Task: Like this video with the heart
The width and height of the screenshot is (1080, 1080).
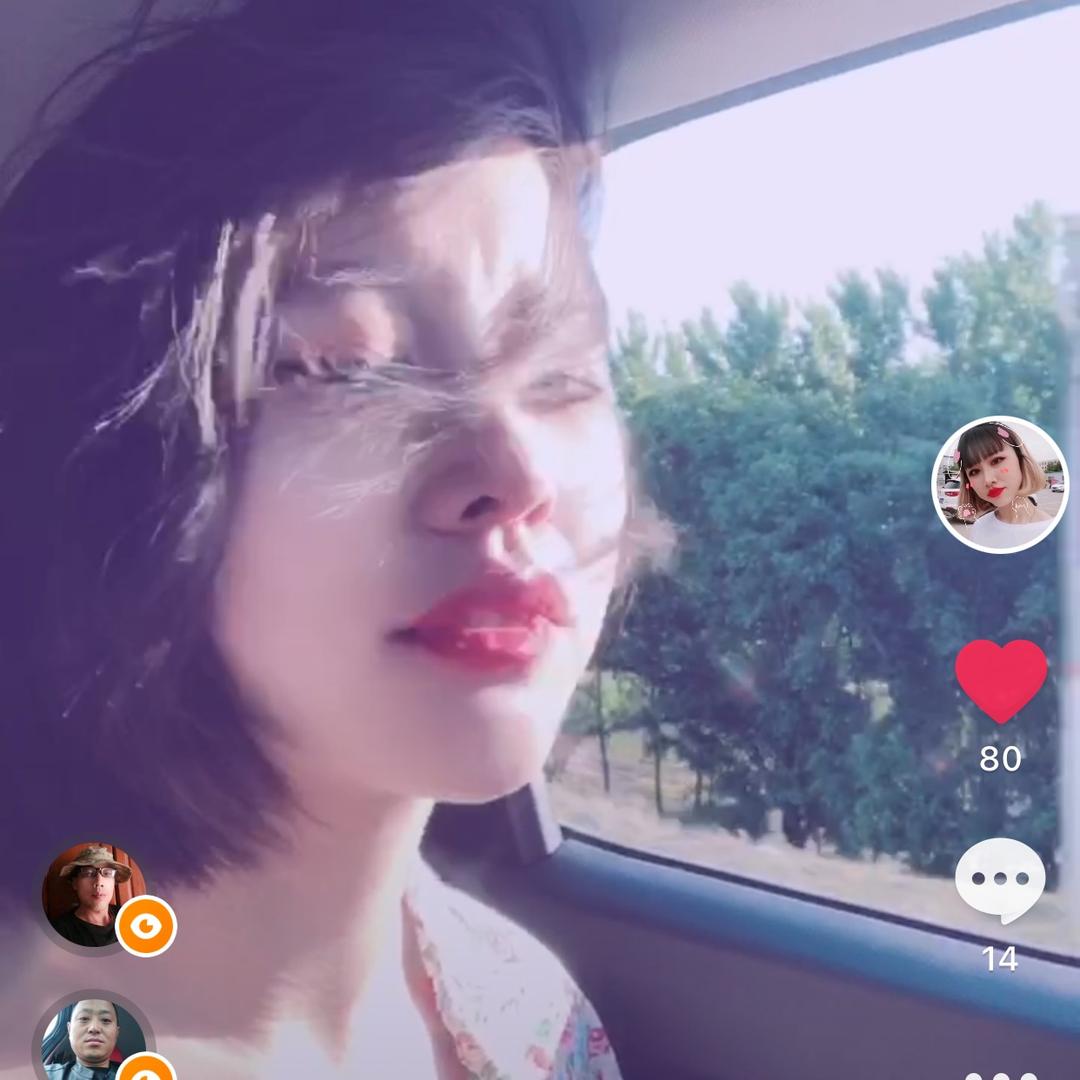Action: pos(1001,680)
